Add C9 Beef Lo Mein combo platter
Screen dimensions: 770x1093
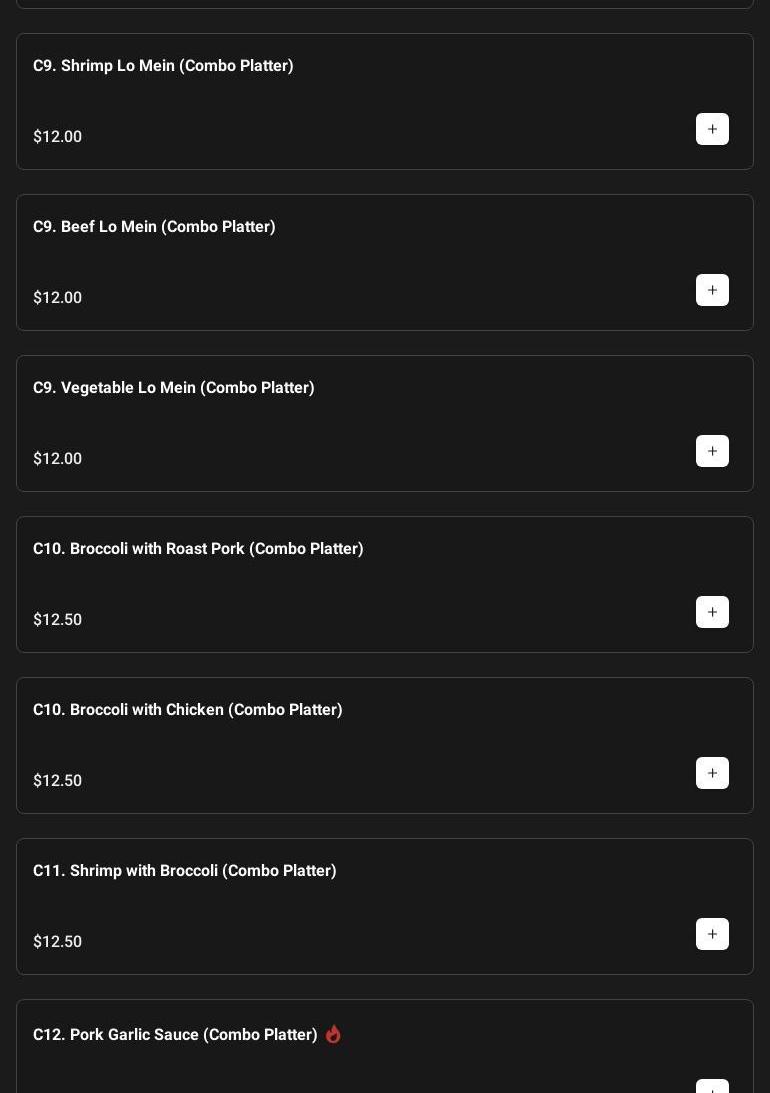pyautogui.click(x=712, y=290)
